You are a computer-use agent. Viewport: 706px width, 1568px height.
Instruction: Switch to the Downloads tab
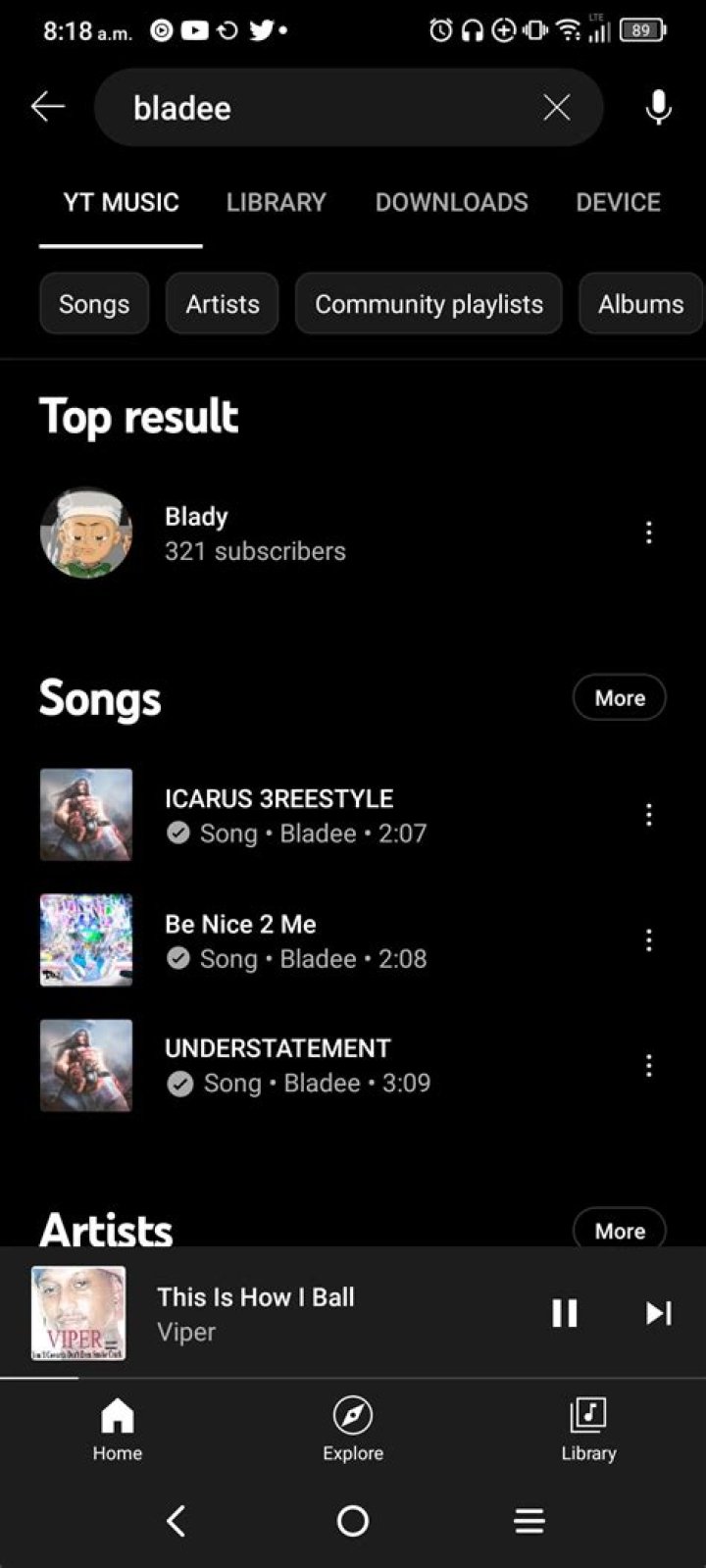point(451,202)
